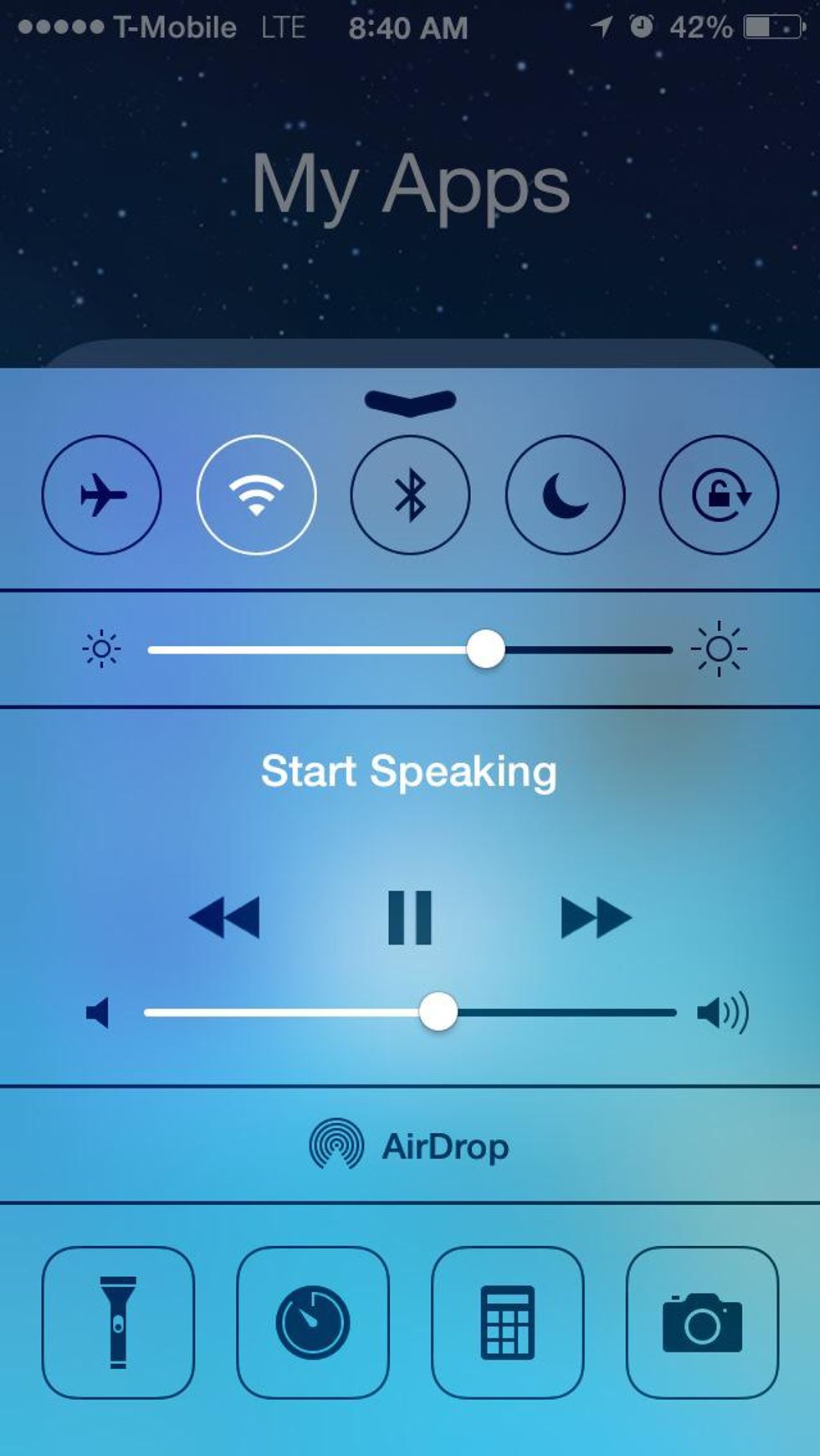The height and width of the screenshot is (1456, 820).
Task: Turn off Wi-Fi
Action: (x=256, y=495)
